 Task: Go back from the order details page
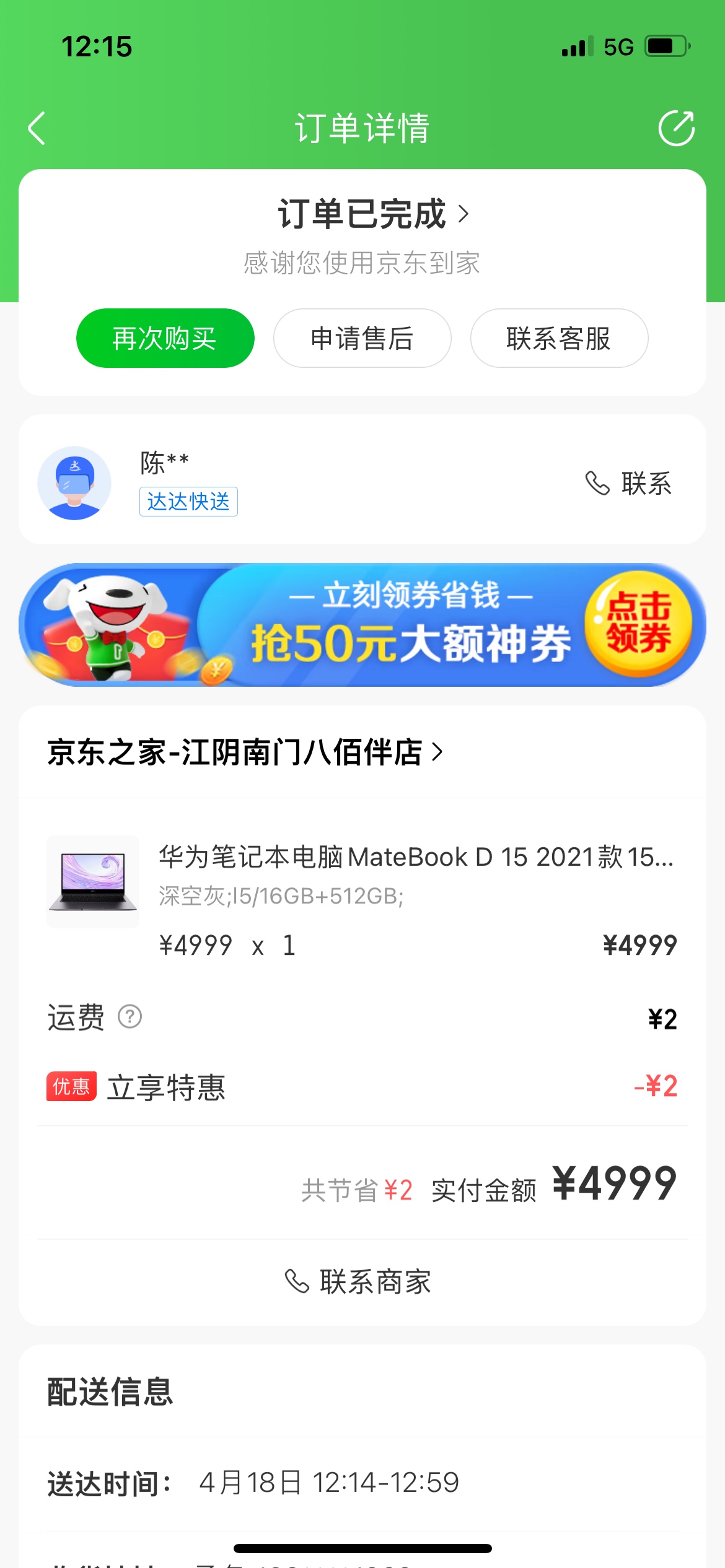click(x=37, y=129)
